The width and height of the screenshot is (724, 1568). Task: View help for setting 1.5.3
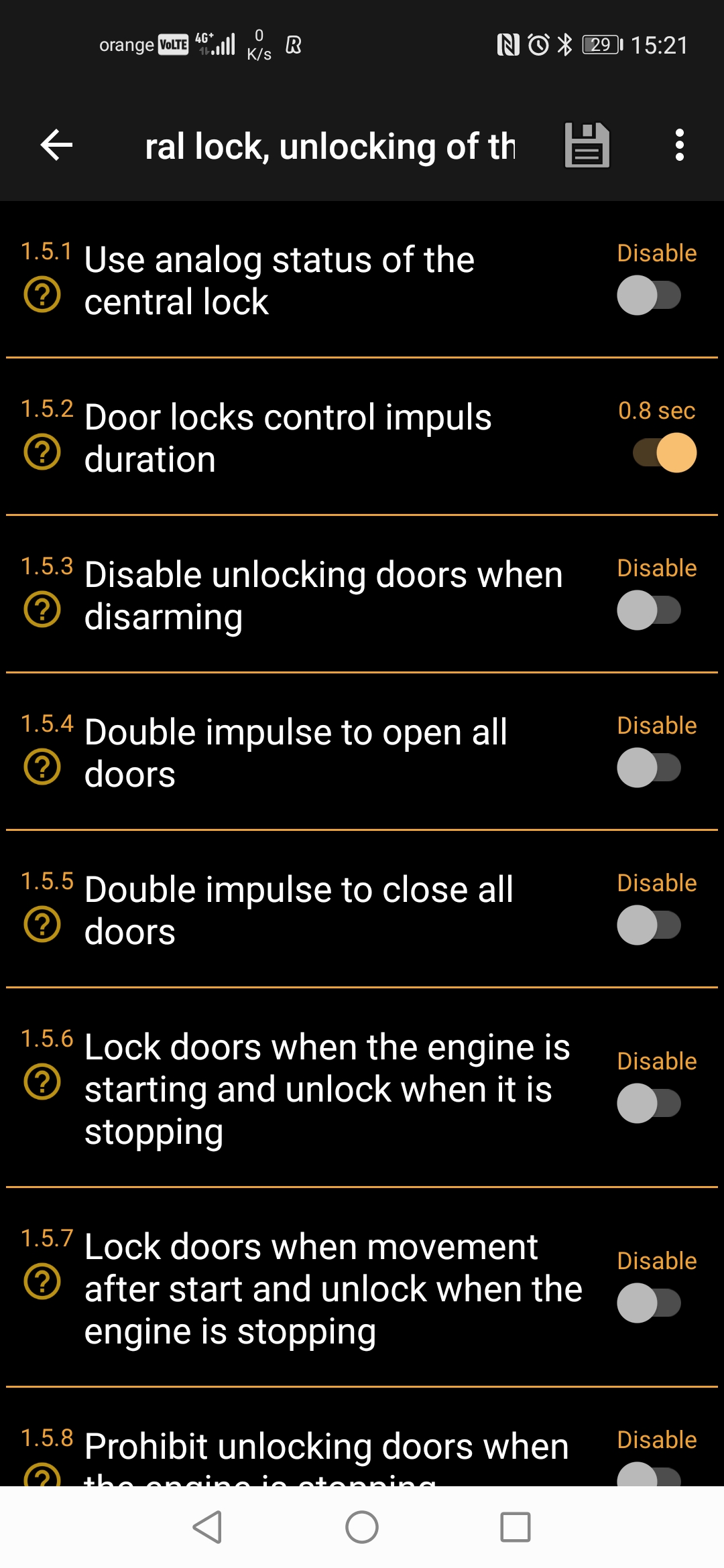click(x=42, y=610)
